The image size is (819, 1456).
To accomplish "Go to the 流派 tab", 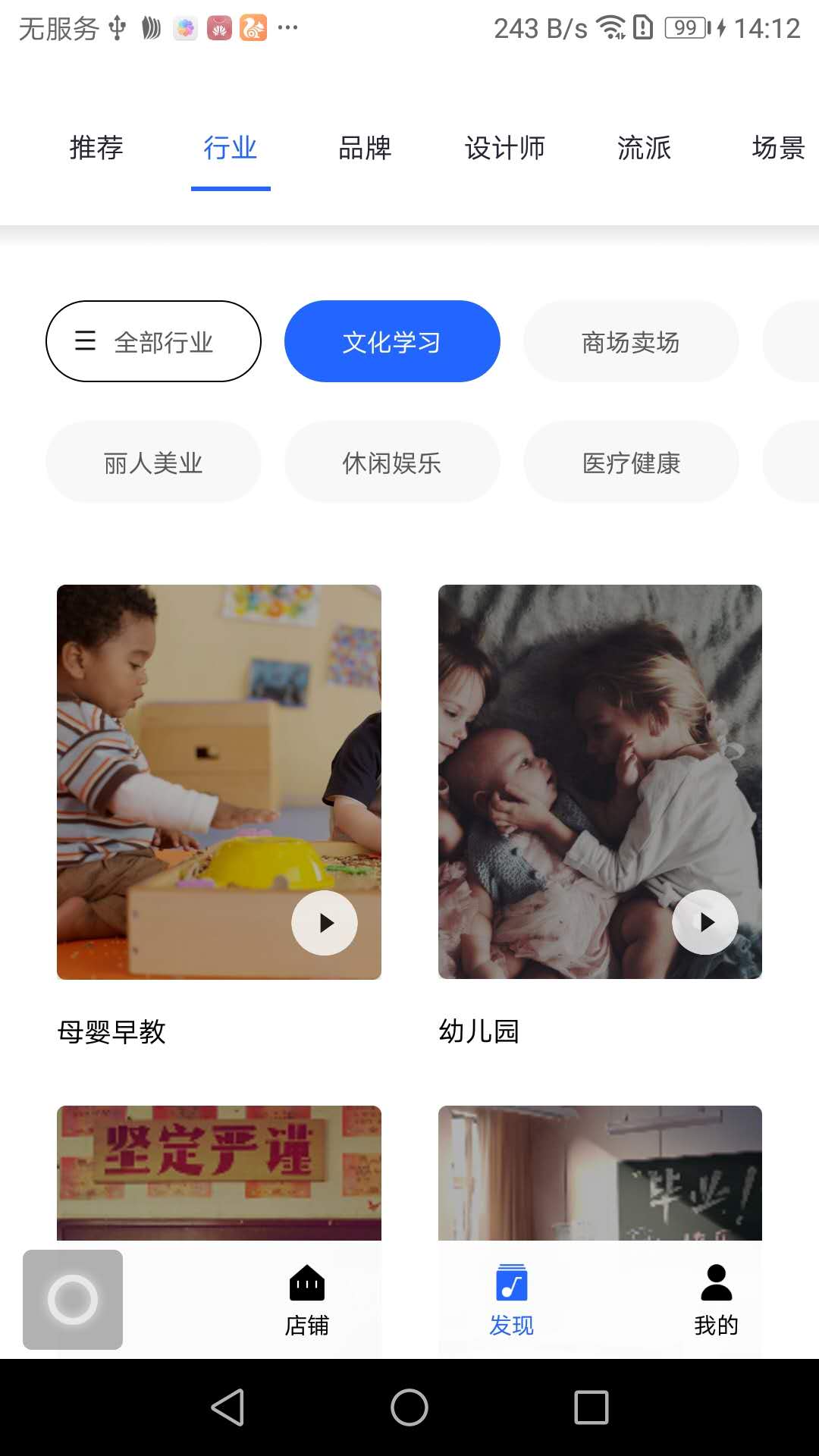I will click(x=644, y=148).
